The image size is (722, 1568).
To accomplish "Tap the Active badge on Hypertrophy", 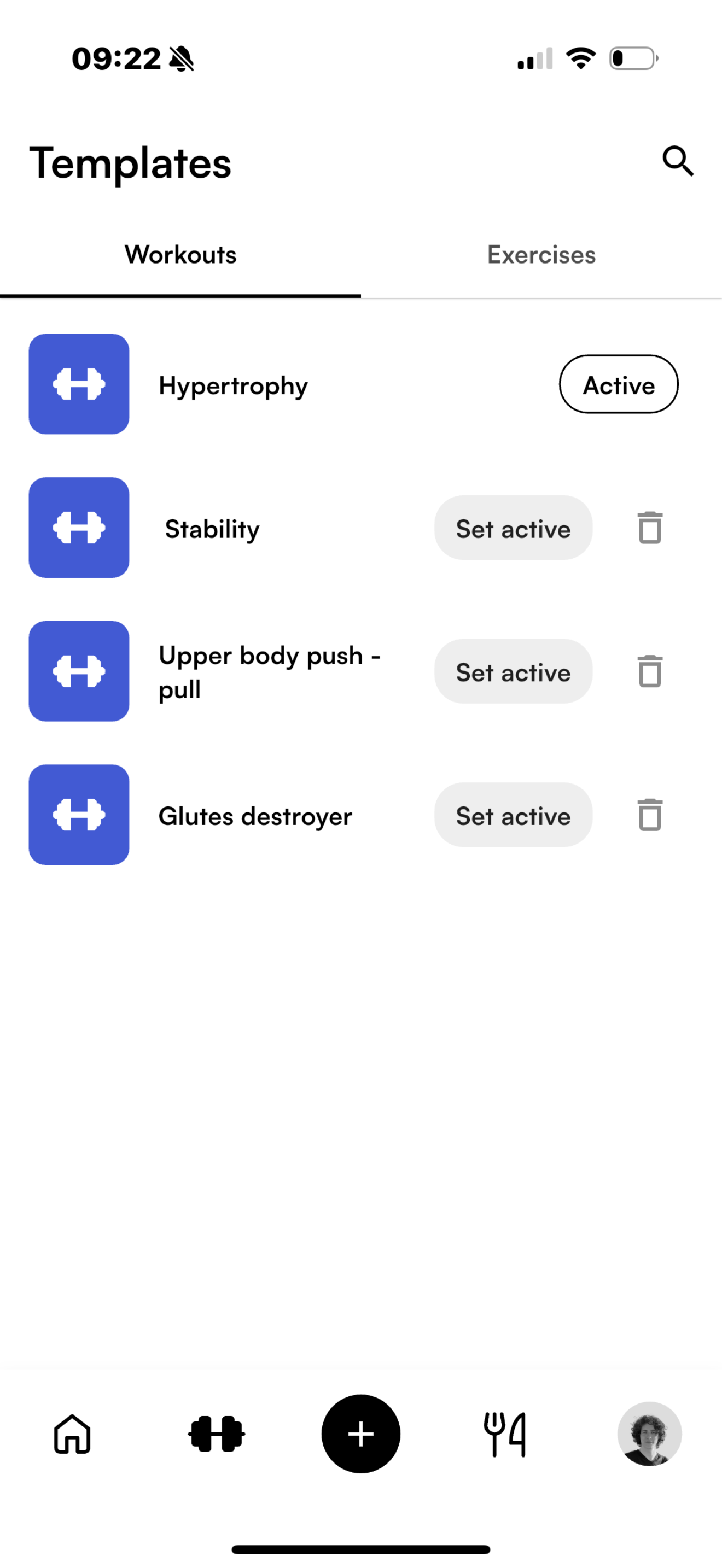I will click(618, 385).
